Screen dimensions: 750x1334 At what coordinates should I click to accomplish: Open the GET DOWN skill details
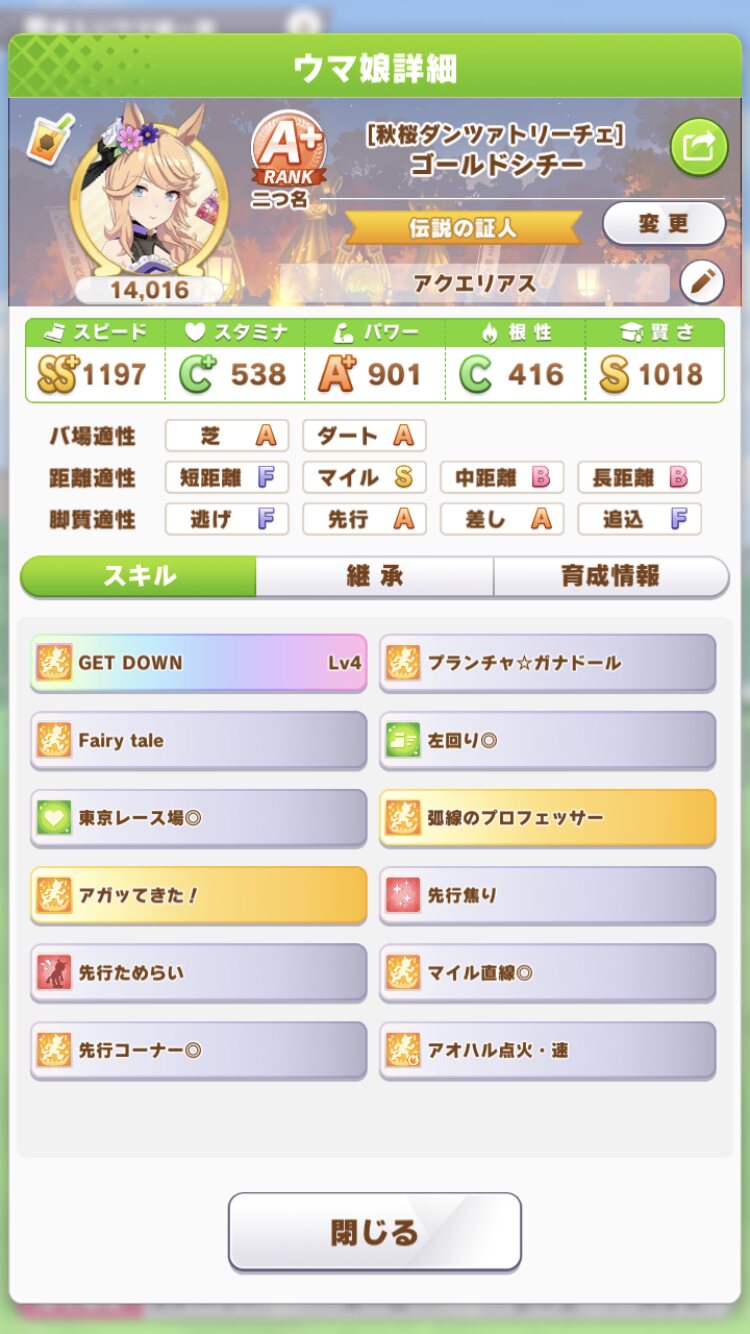[198, 662]
